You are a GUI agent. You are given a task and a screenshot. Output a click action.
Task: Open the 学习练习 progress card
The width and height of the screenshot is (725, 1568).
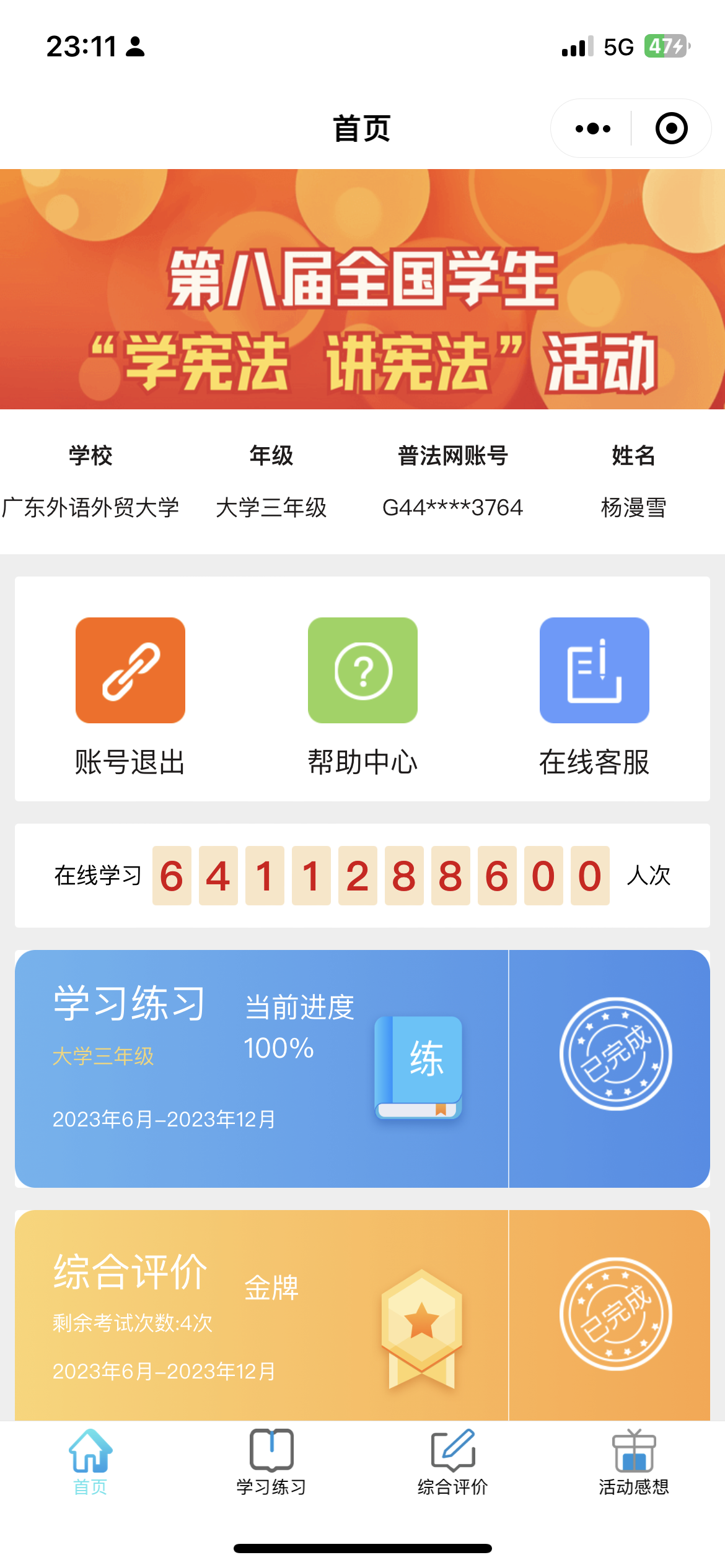pos(362,1068)
